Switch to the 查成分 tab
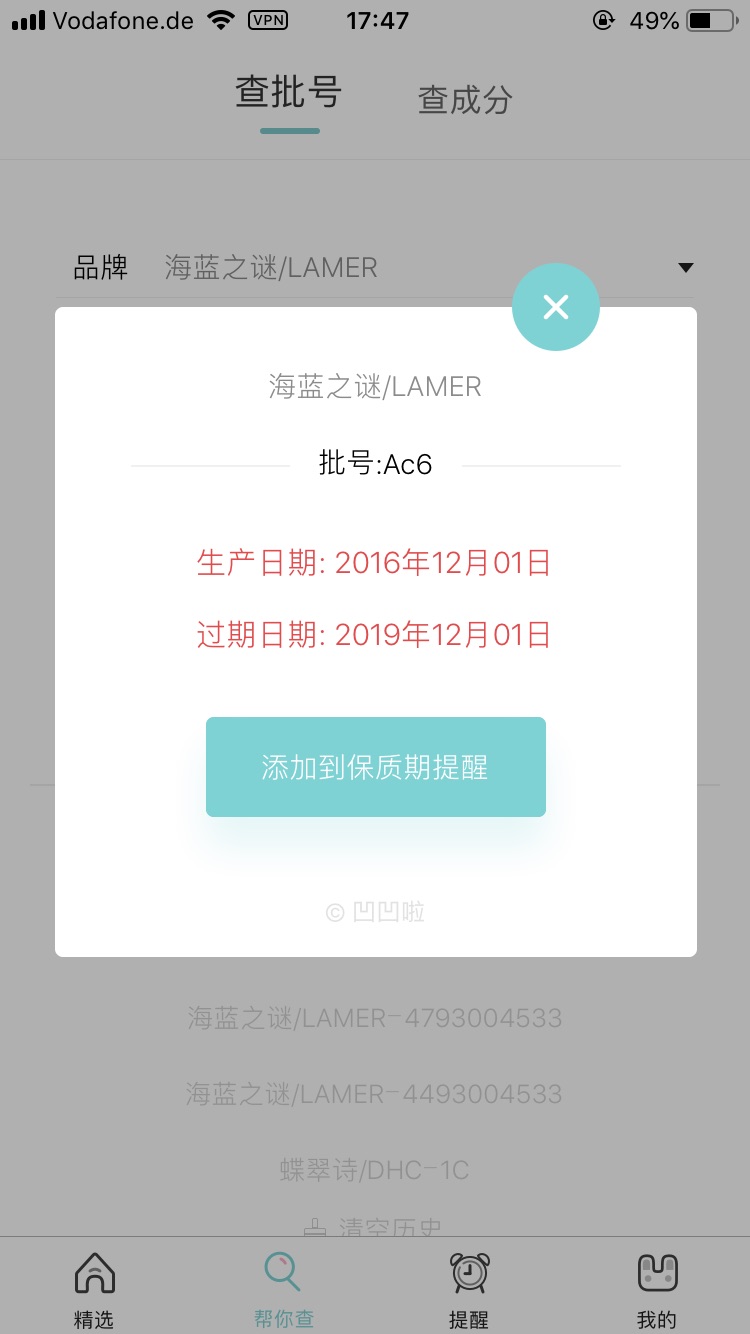 465,100
